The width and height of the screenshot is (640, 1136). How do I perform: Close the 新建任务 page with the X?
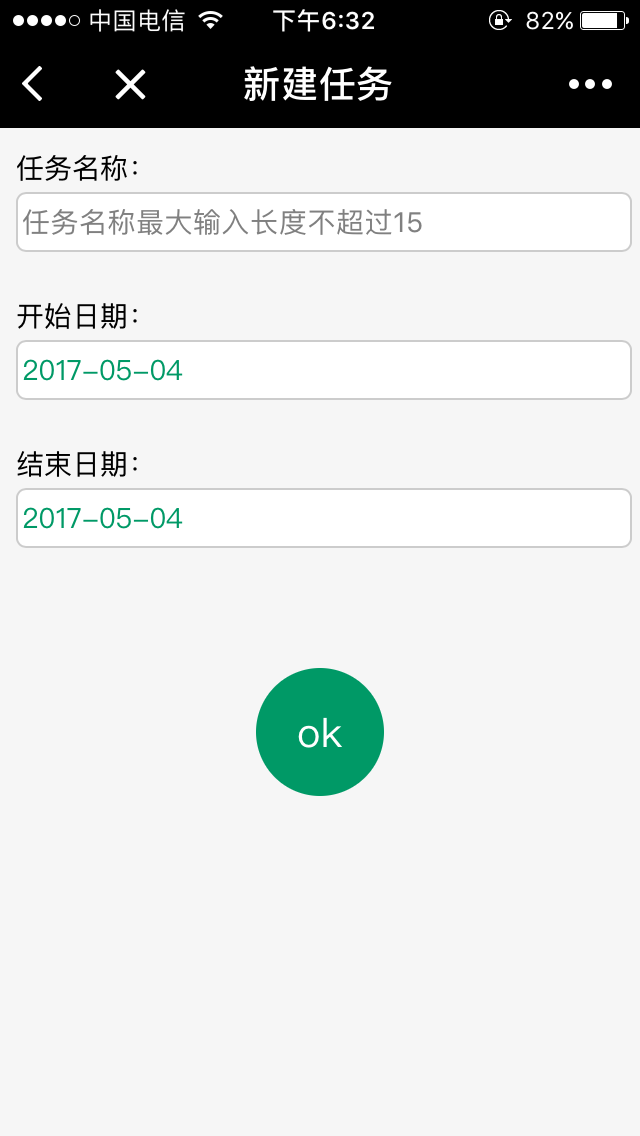coord(130,85)
